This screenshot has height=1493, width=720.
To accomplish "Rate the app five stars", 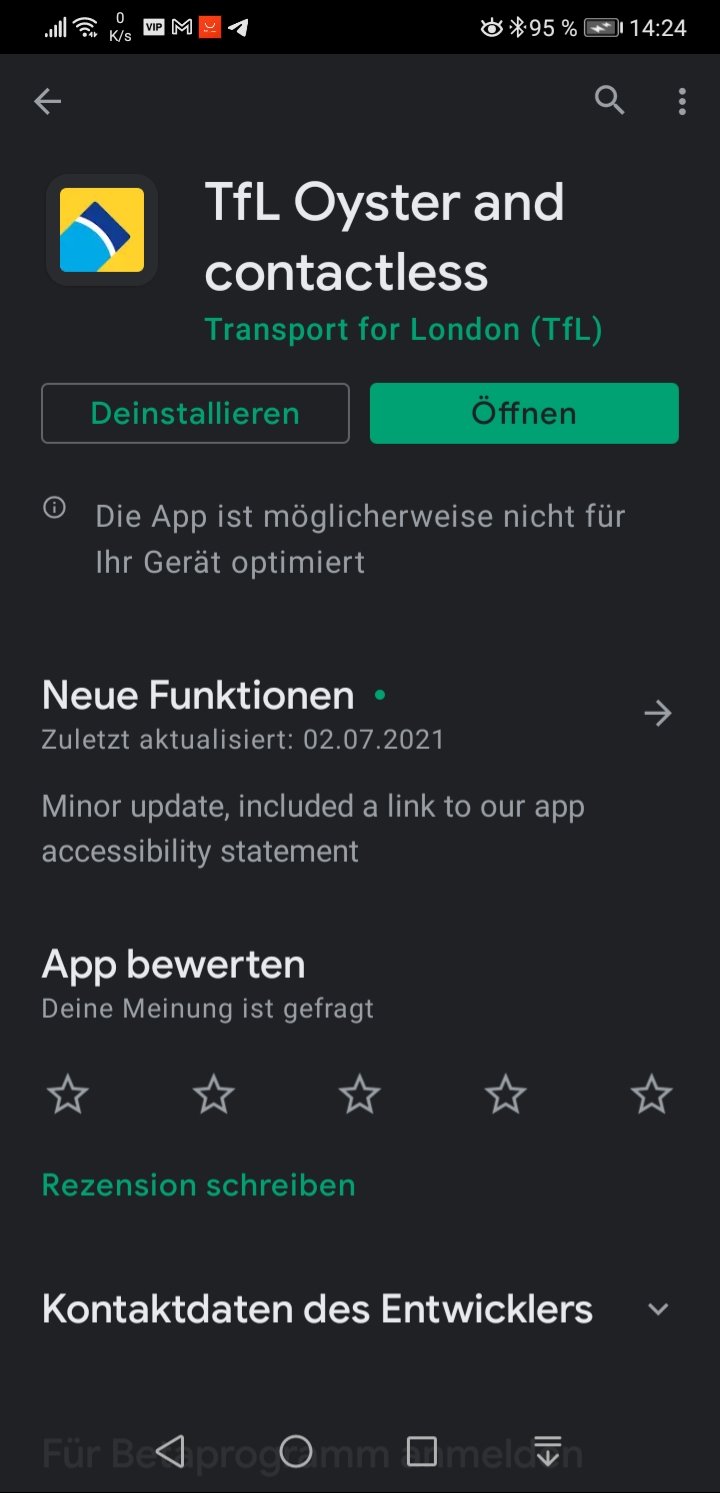I will coord(652,1095).
